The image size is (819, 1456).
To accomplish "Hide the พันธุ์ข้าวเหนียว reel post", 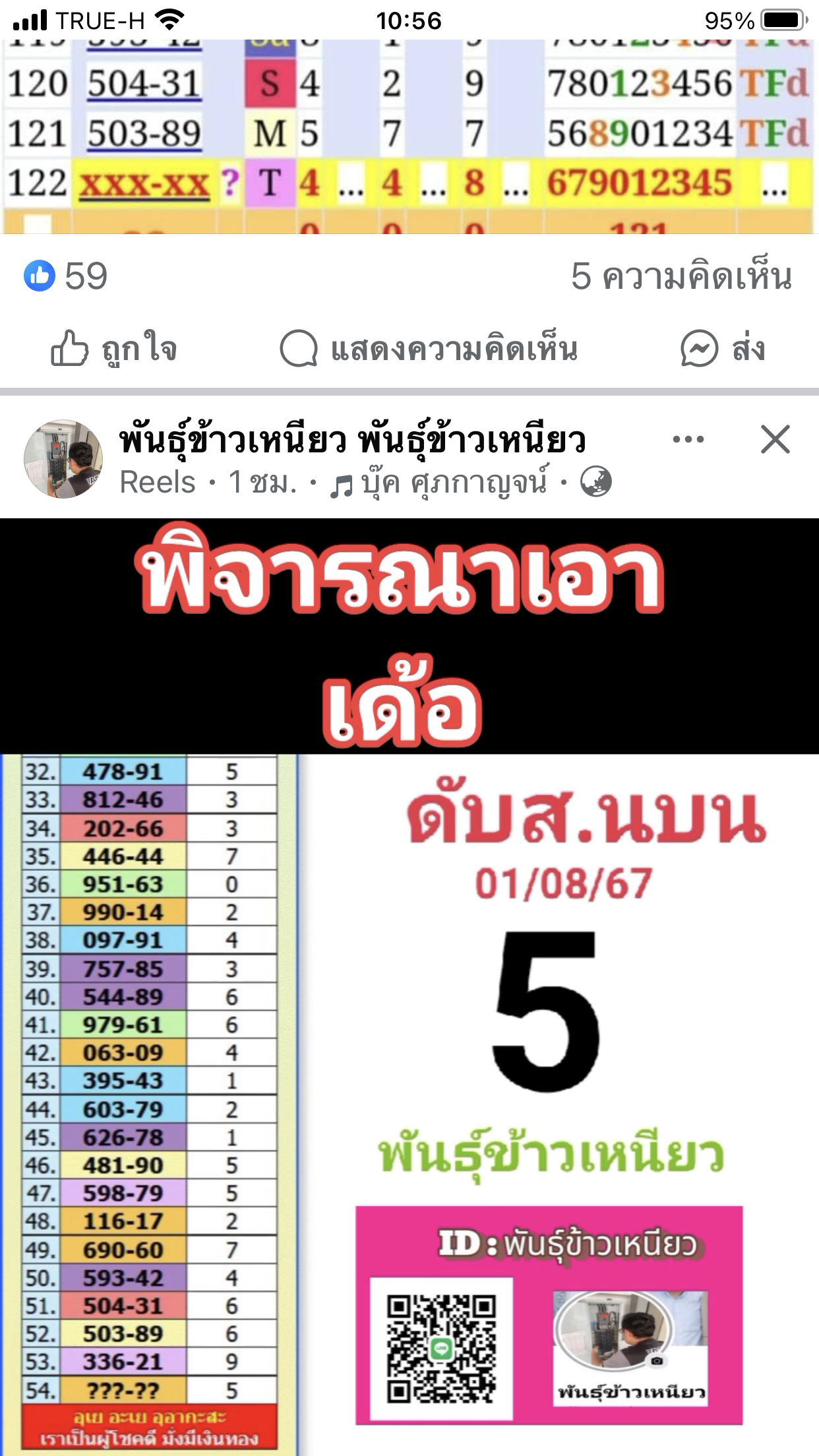I will pos(775,440).
